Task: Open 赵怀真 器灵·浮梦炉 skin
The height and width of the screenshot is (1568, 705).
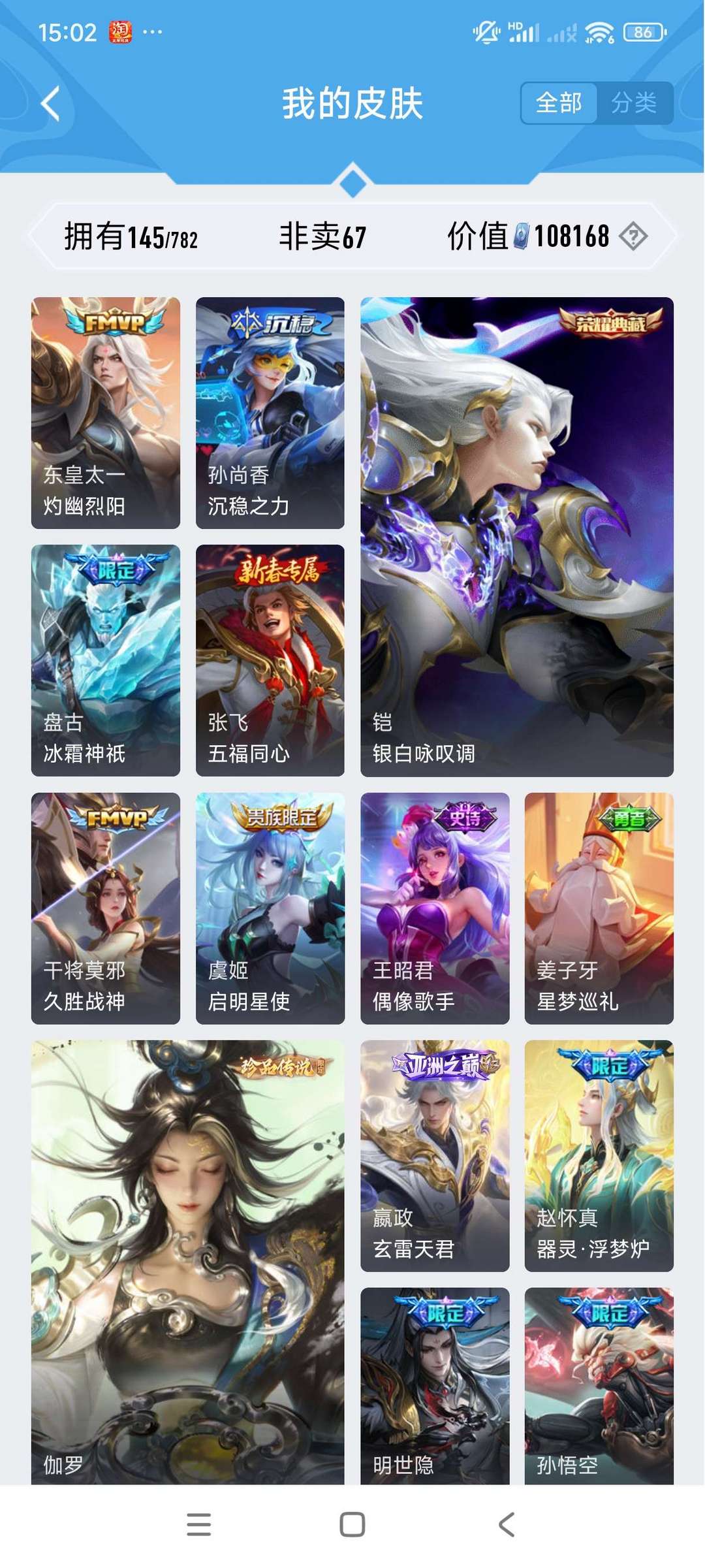Action: coord(599,1155)
